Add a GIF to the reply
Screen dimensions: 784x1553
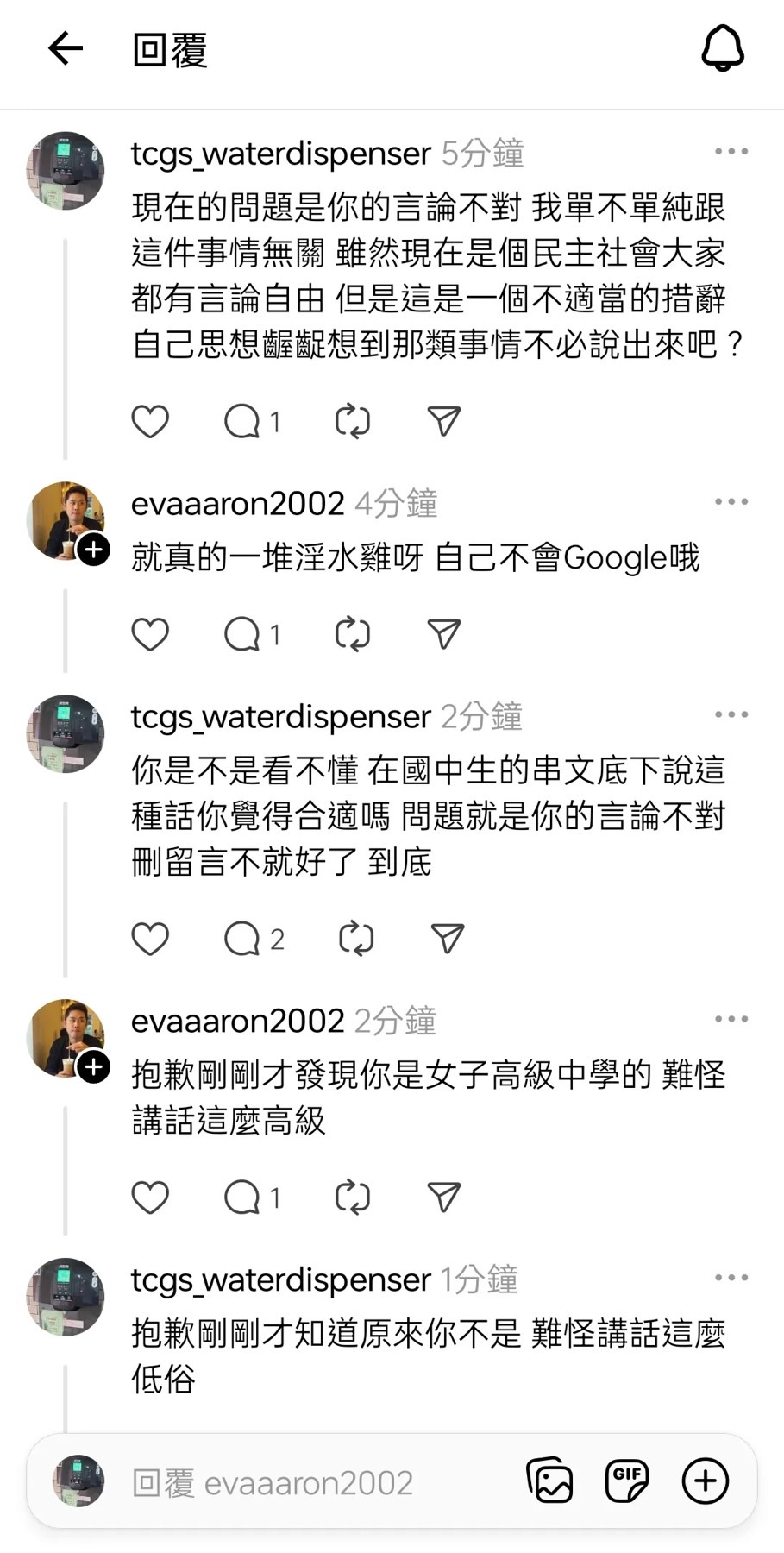tap(626, 1481)
